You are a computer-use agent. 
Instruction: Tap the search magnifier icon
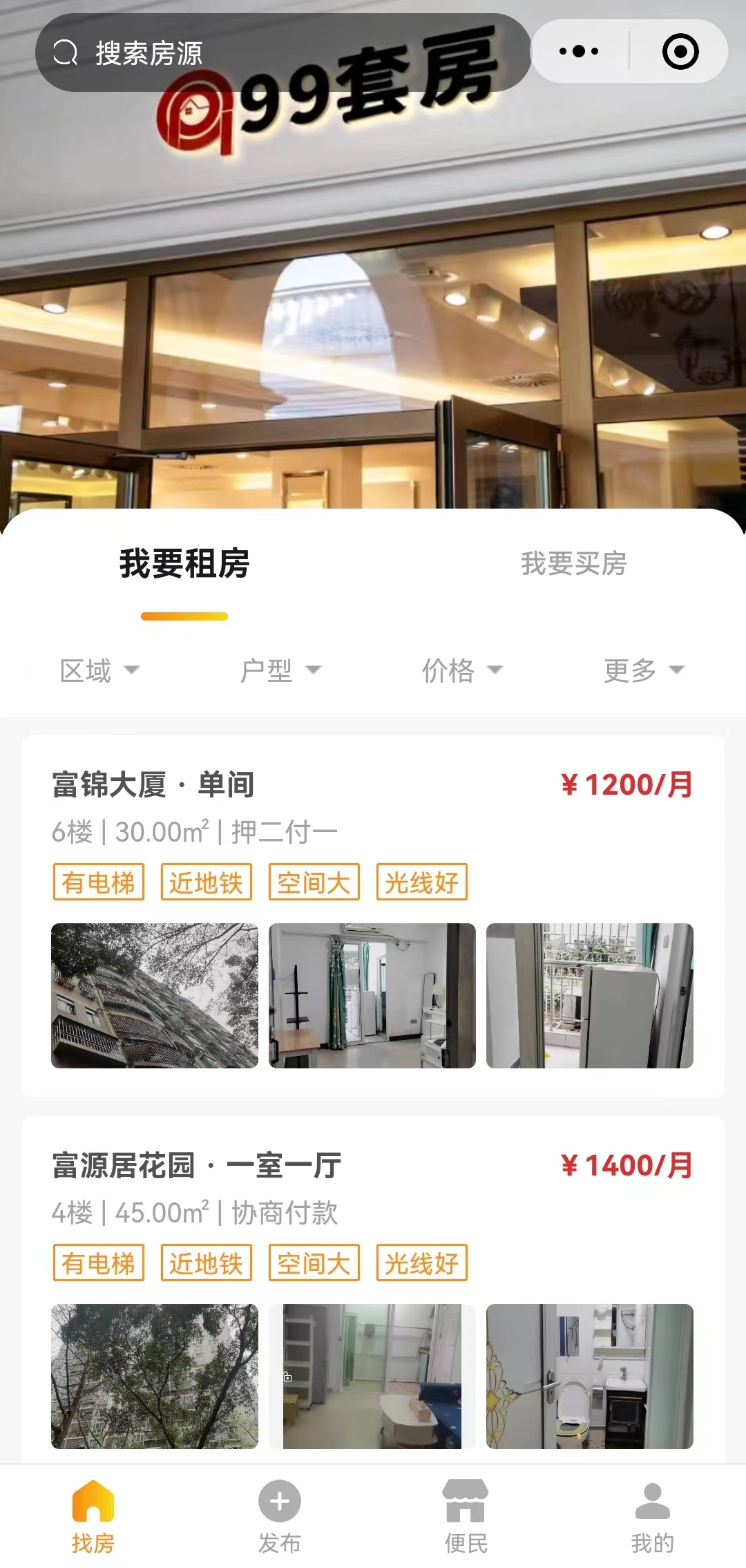click(x=66, y=51)
